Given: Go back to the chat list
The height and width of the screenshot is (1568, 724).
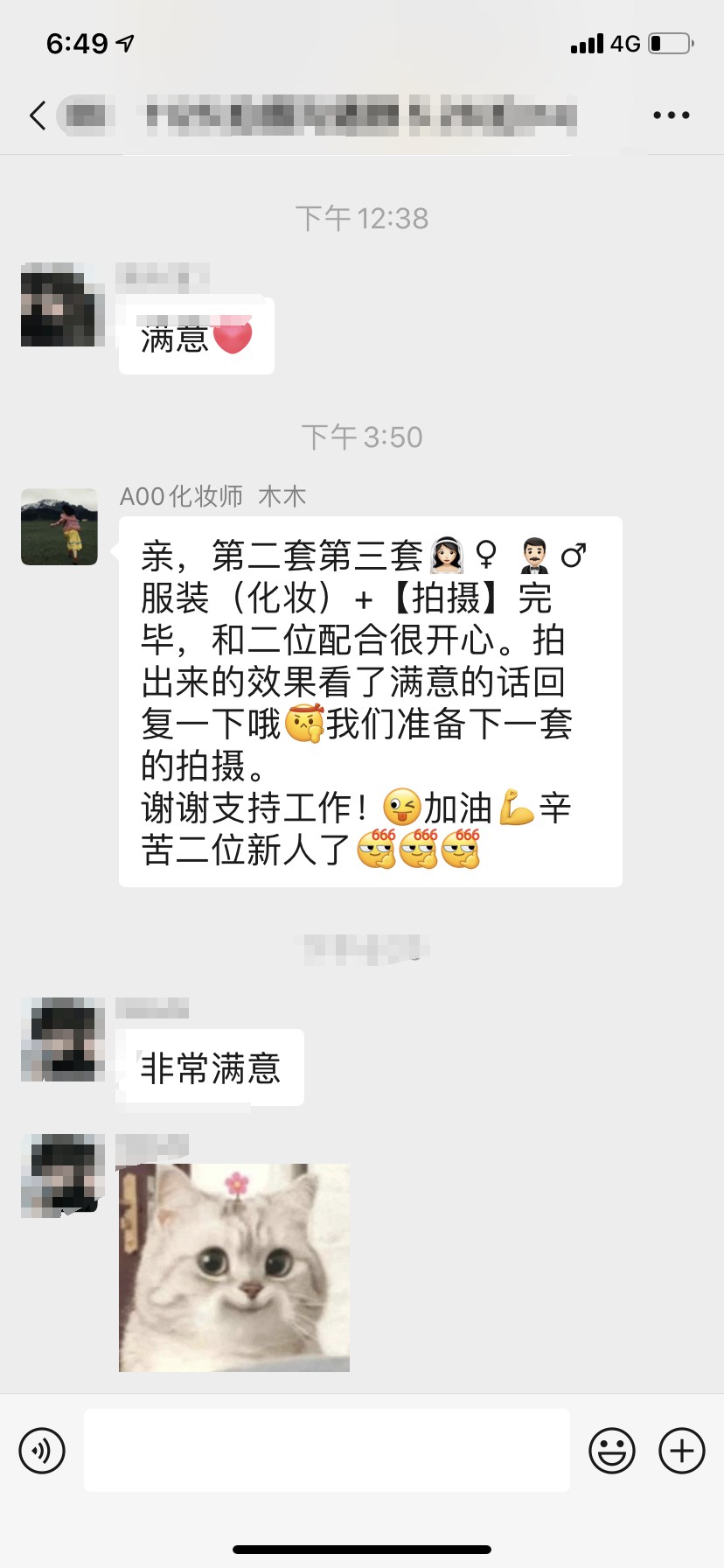Looking at the screenshot, I should point(38,115).
